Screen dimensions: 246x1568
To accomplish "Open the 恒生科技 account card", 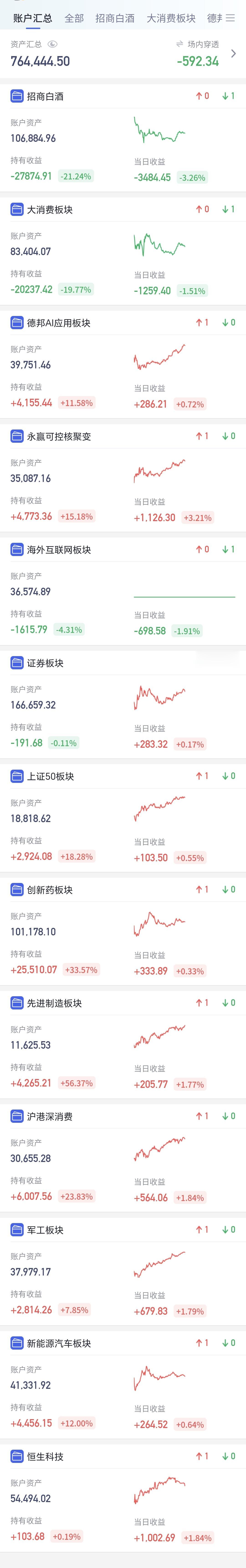I will tap(123, 1497).
